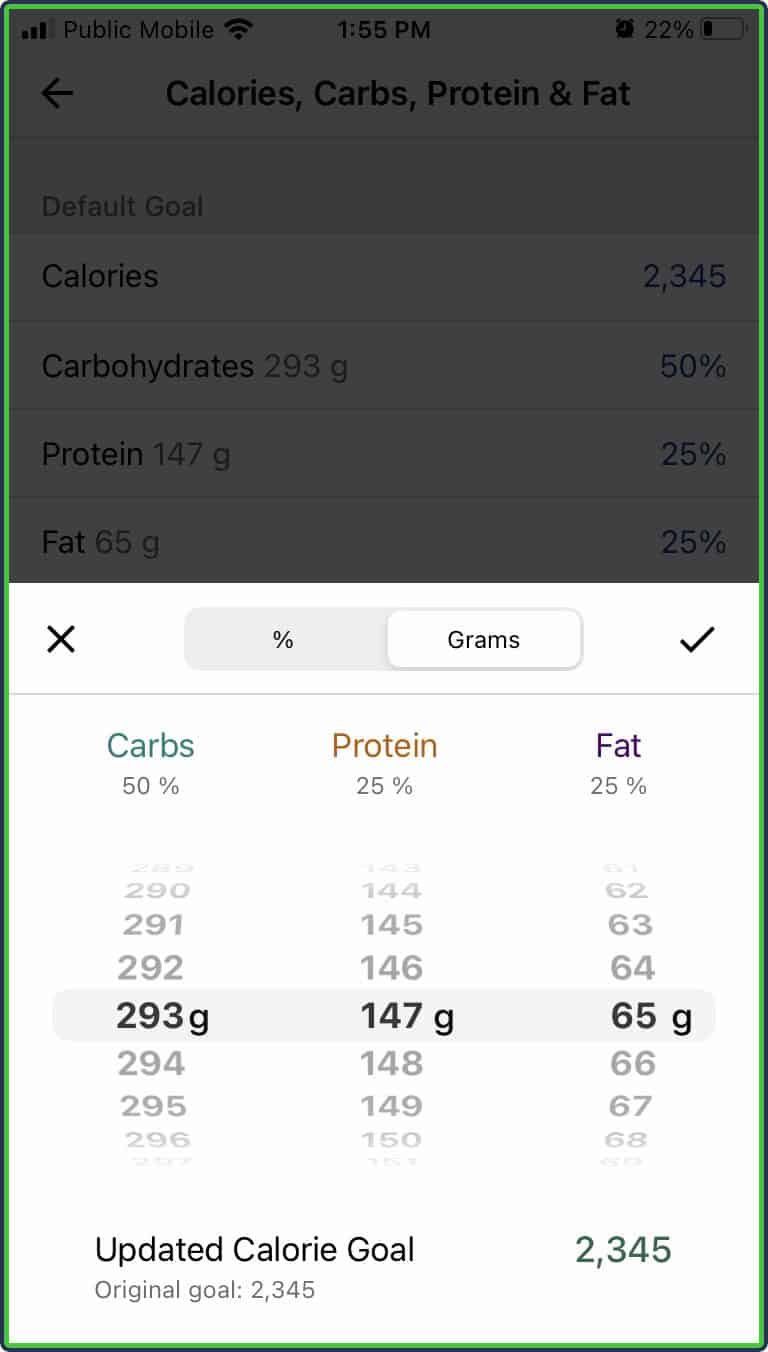The width and height of the screenshot is (768, 1352).
Task: Select the Fat column label
Action: [618, 745]
